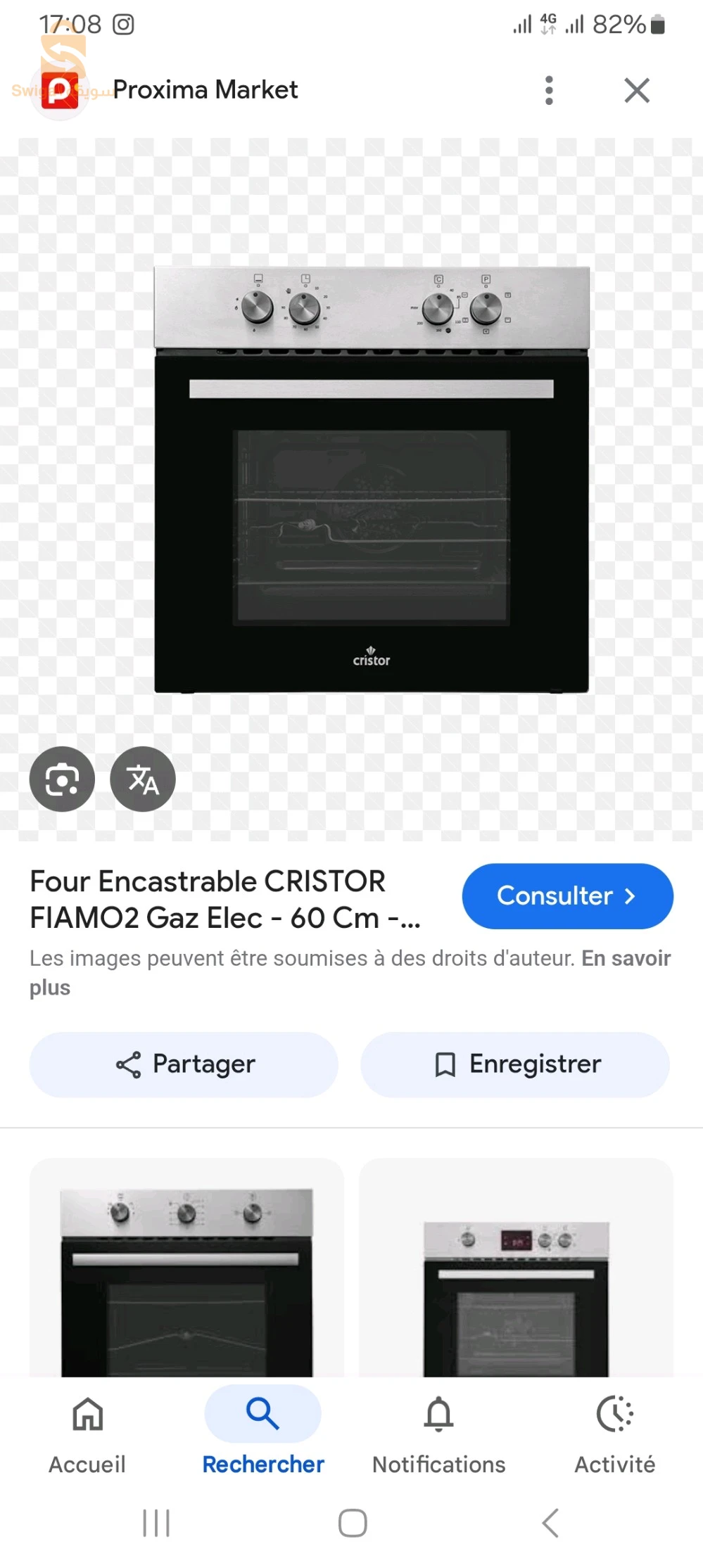The width and height of the screenshot is (703, 1568).
Task: Save the image with Enregistrer
Action: [x=515, y=1064]
